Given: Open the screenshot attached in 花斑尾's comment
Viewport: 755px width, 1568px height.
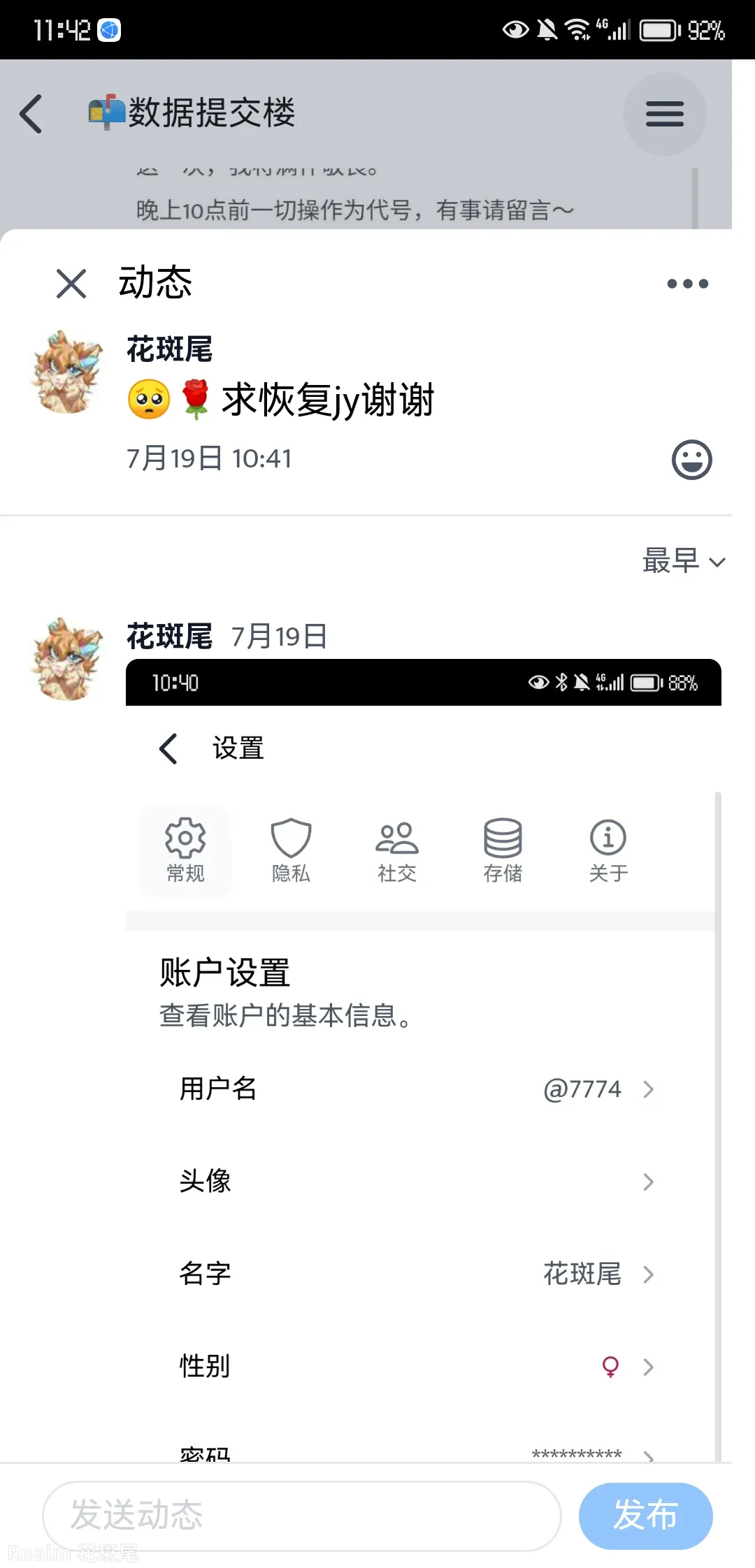Looking at the screenshot, I should [423, 1048].
